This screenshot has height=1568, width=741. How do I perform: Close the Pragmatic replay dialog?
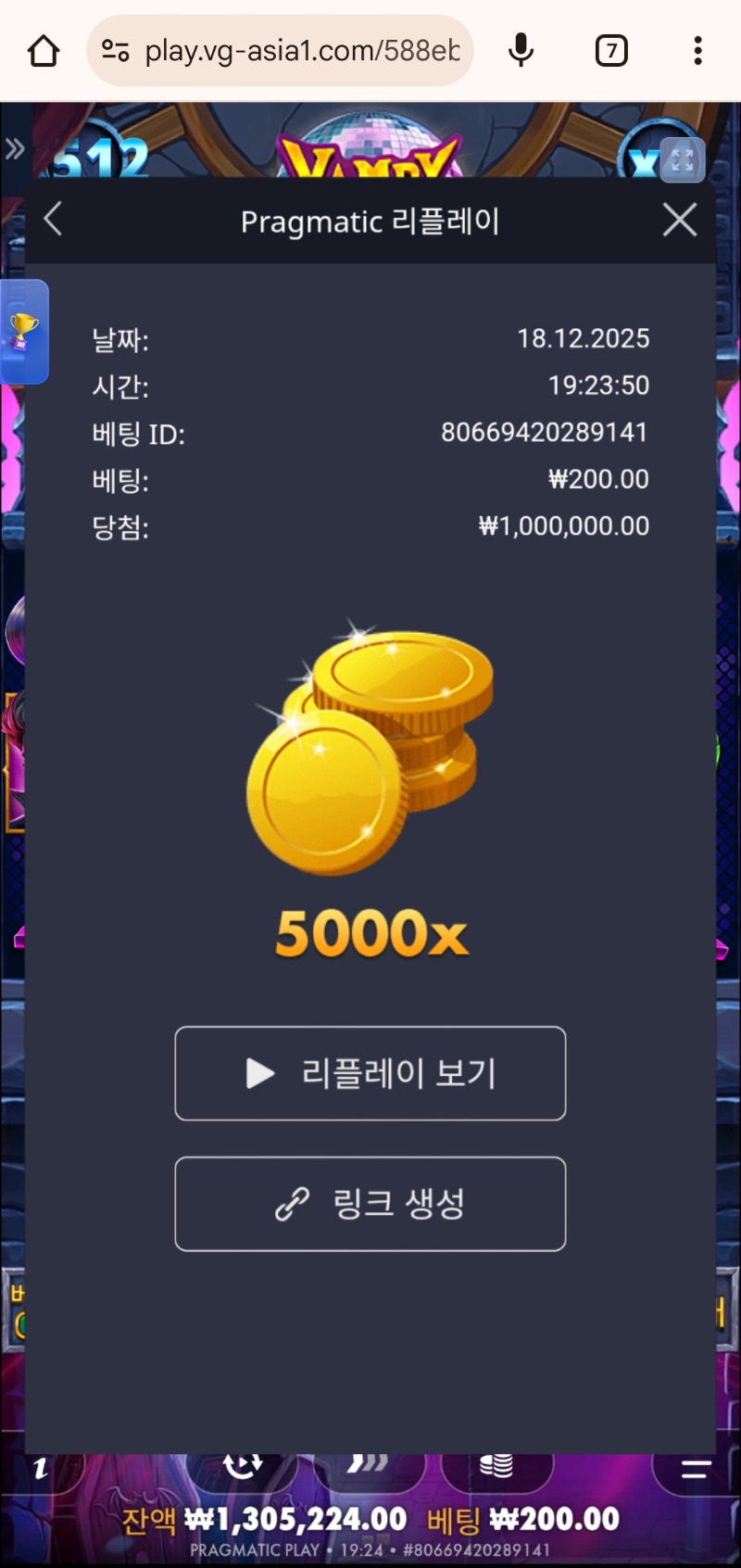(679, 221)
